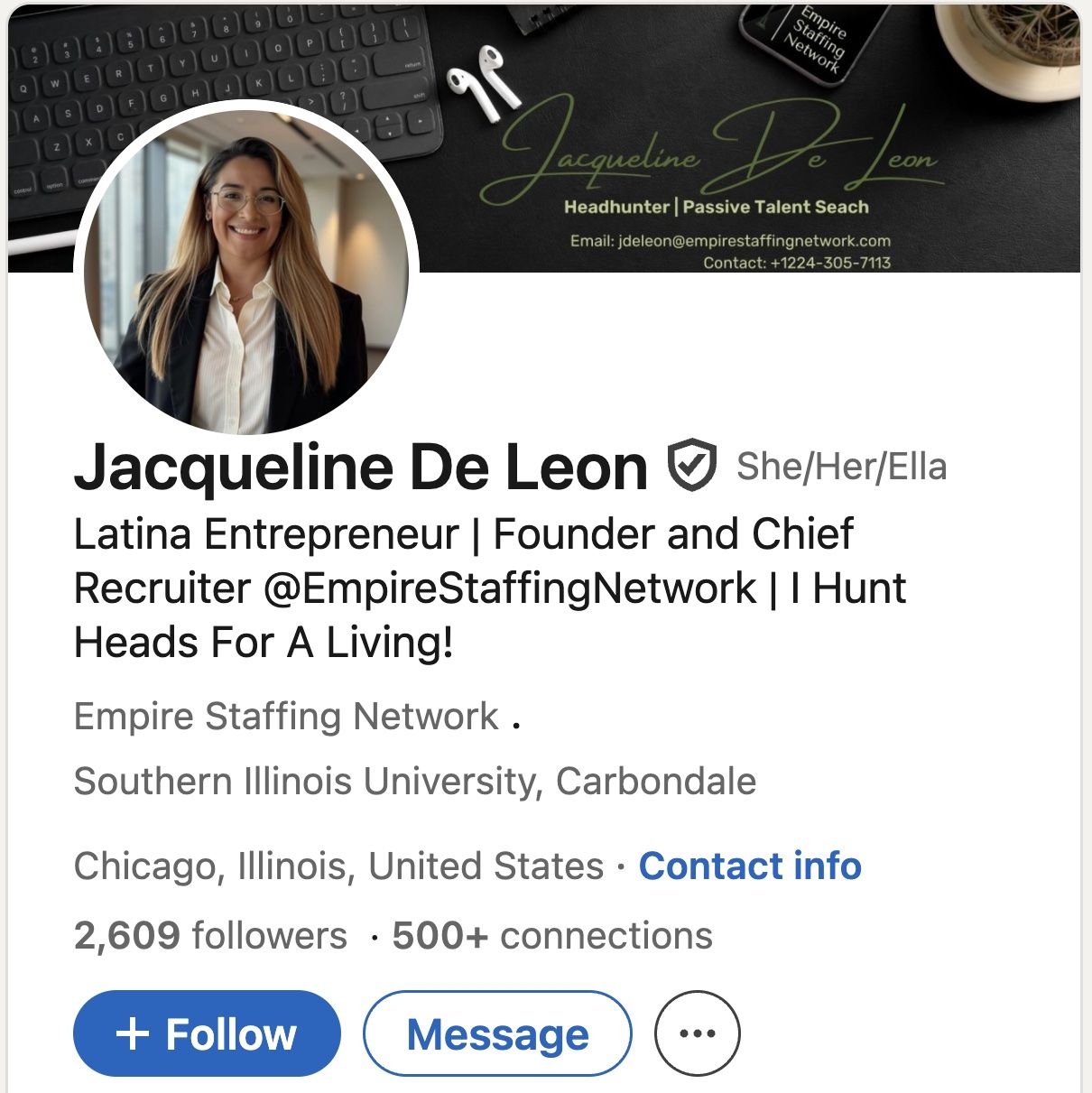View the profile photo
This screenshot has width=1092, height=1093.
pyautogui.click(x=245, y=271)
